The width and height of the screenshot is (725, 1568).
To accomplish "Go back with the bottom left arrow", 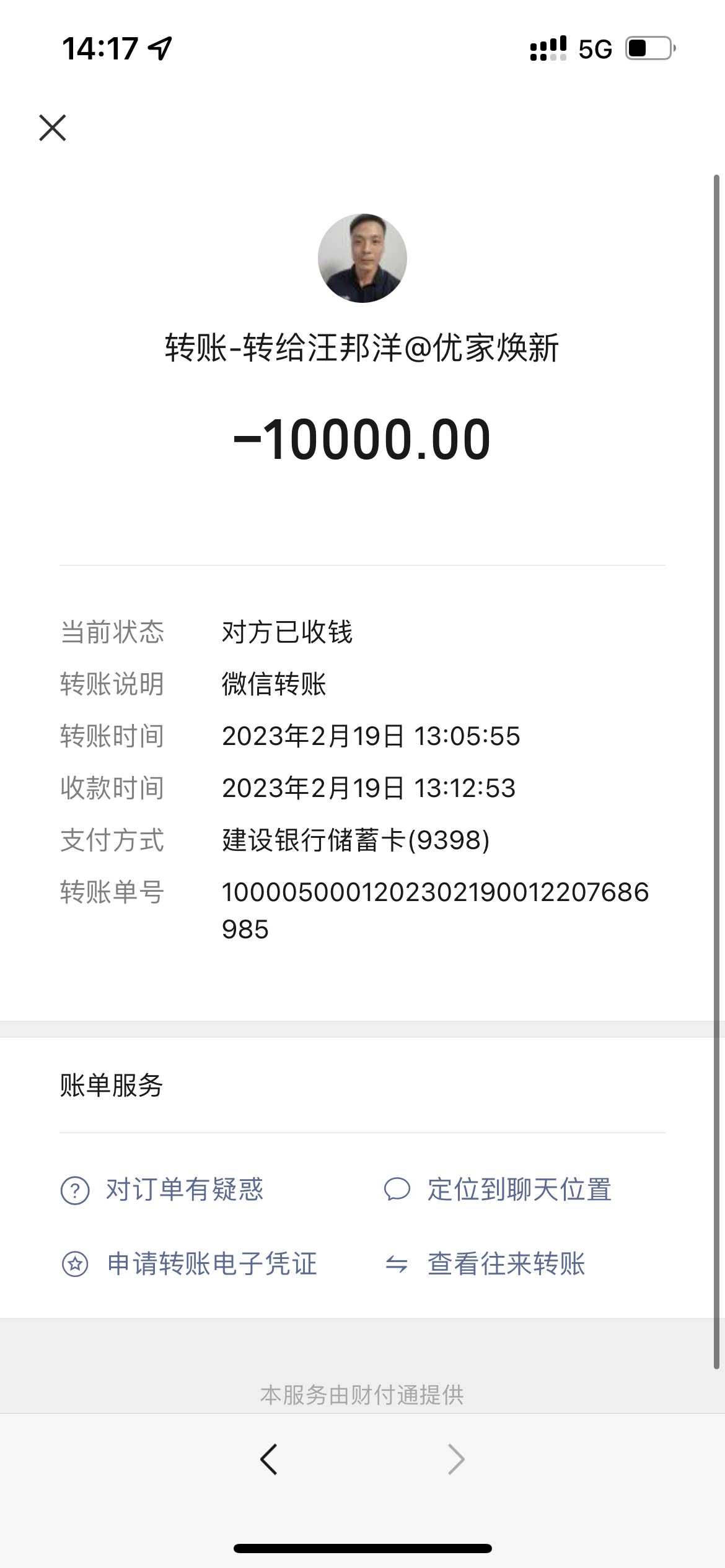I will coord(268,1460).
